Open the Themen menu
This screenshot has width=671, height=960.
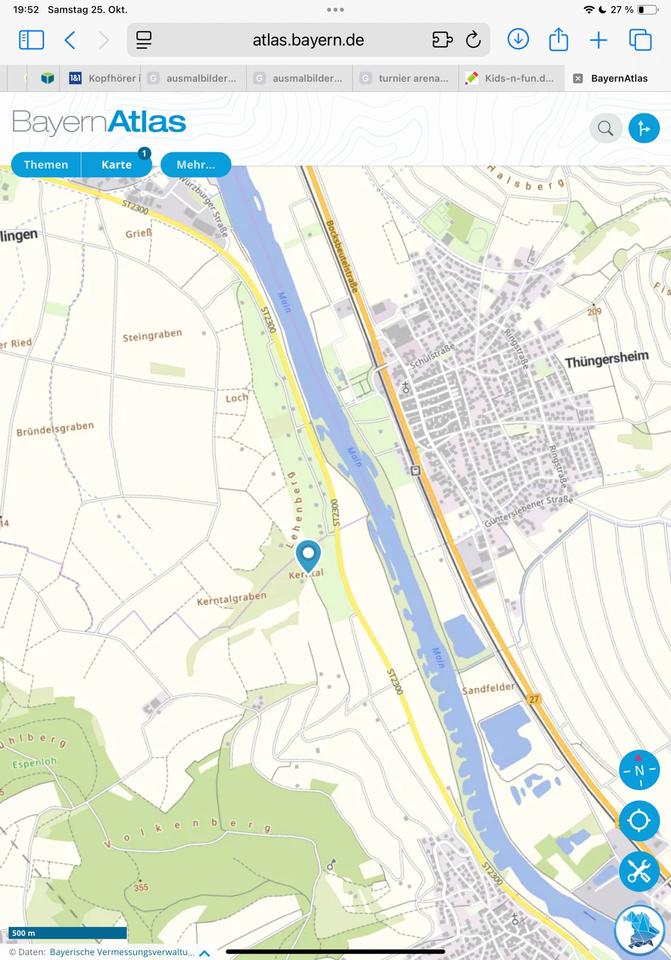click(x=46, y=165)
